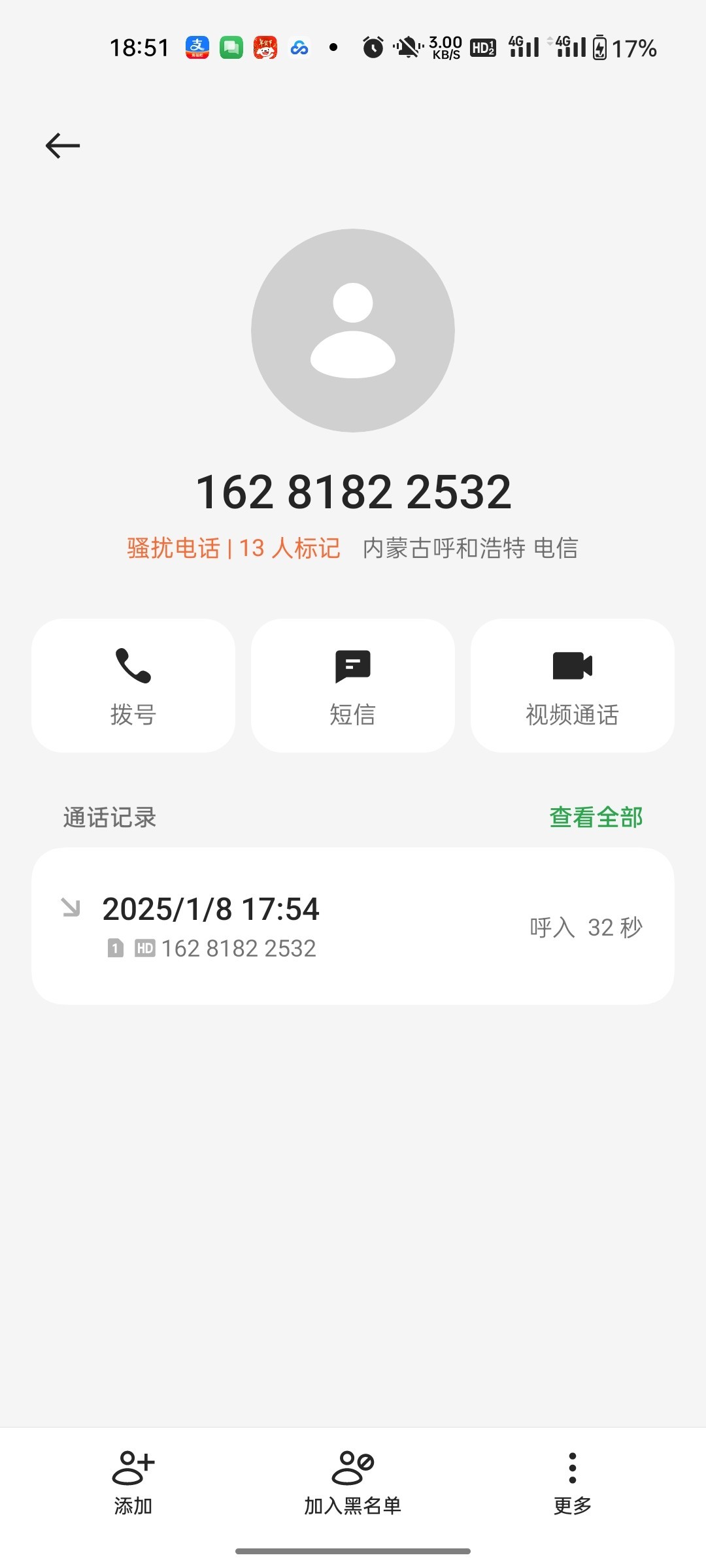Start a 视频通话 video call
Image resolution: width=706 pixels, height=1568 pixels.
[x=573, y=685]
